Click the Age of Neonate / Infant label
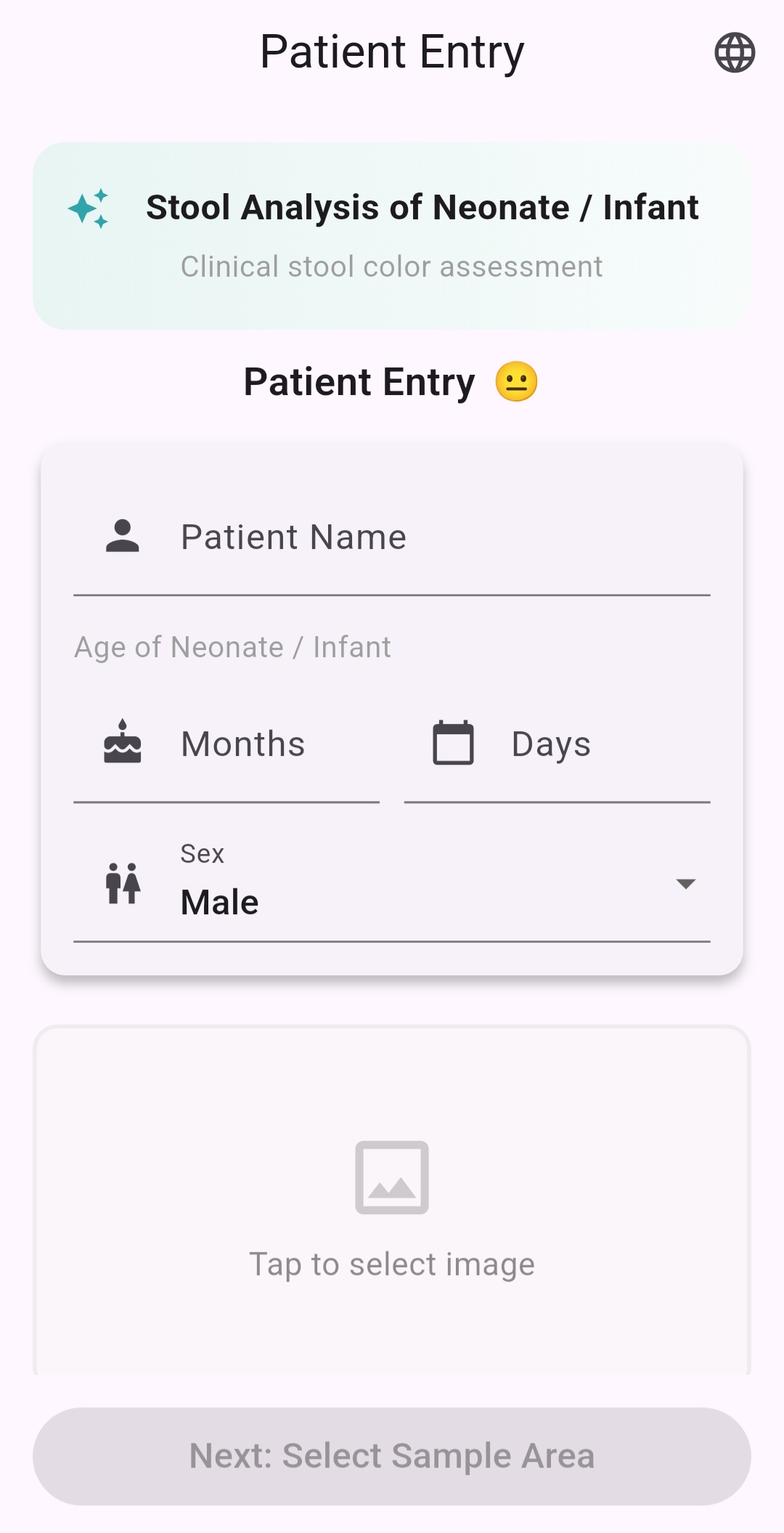This screenshot has width=784, height=1533. pyautogui.click(x=232, y=646)
